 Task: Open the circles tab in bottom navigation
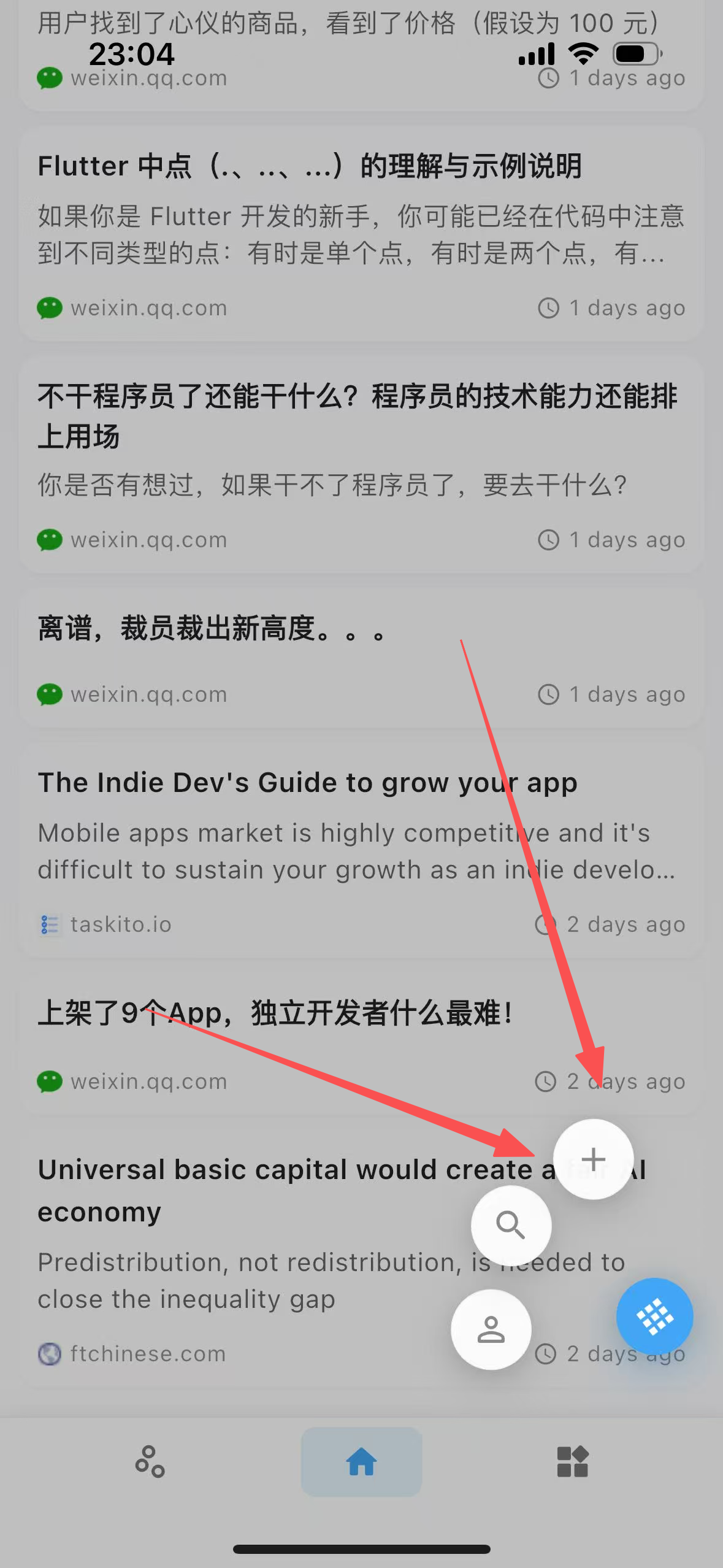[x=150, y=1461]
